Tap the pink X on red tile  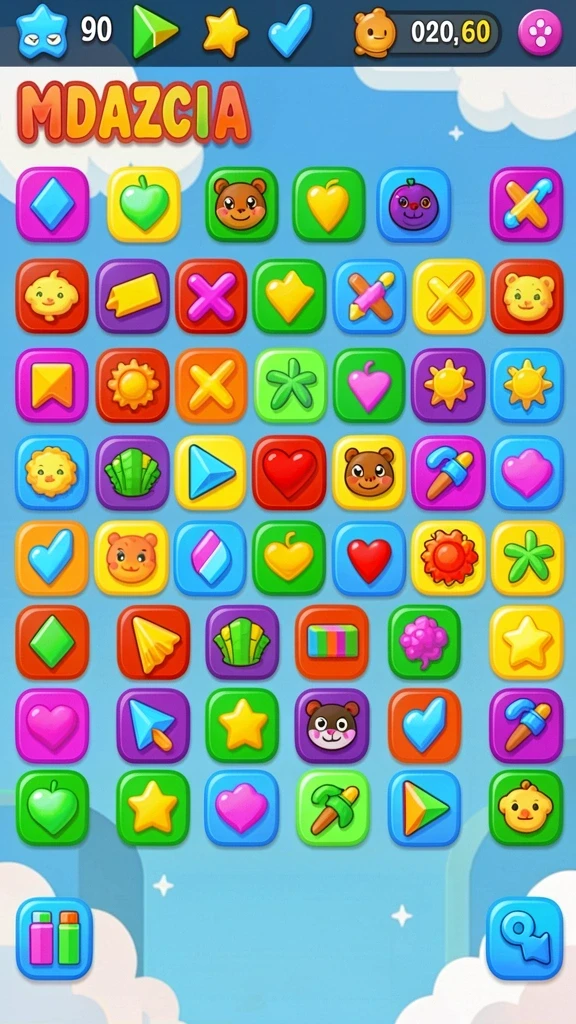coord(211,296)
